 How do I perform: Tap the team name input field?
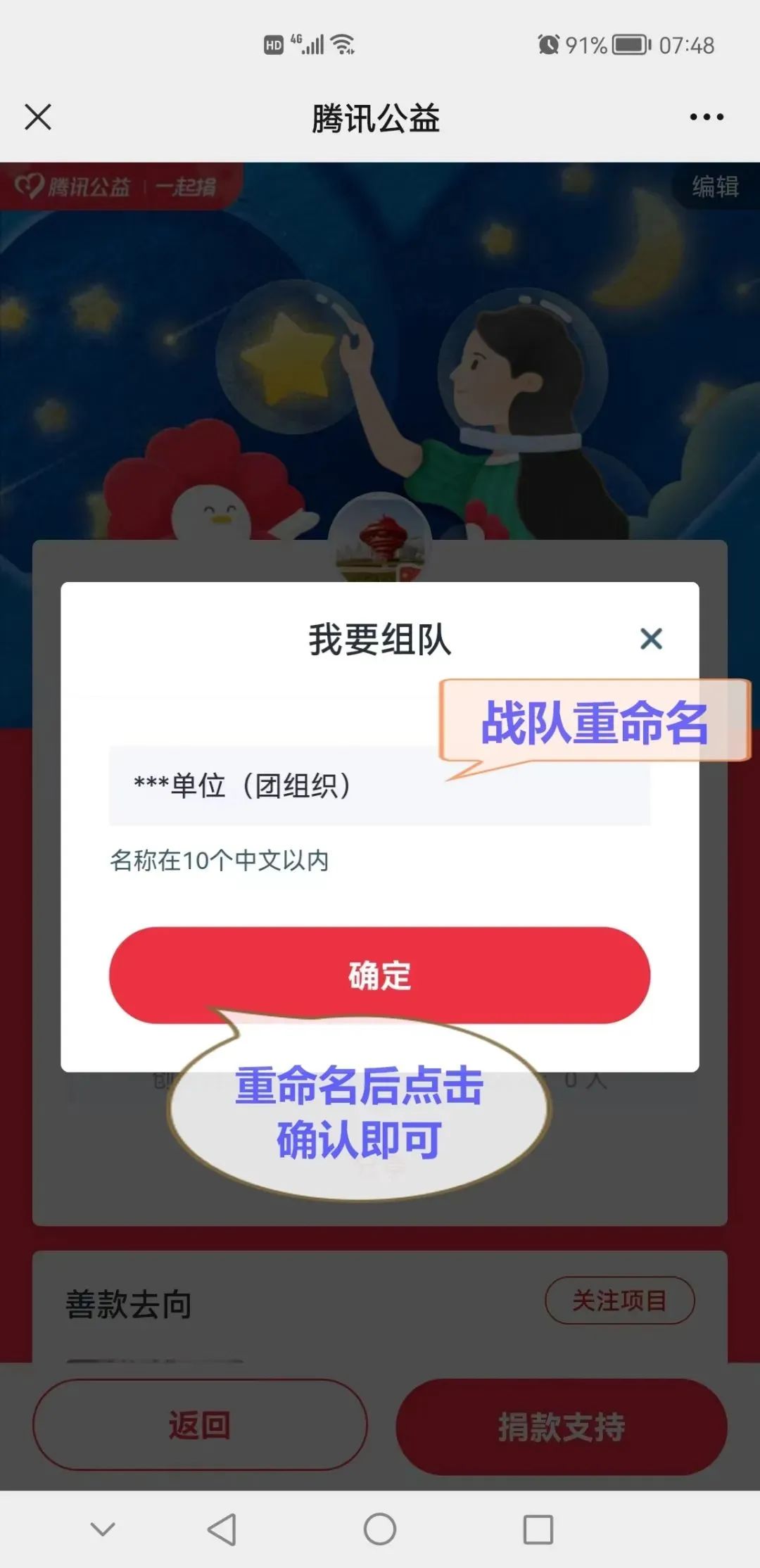tap(281, 786)
